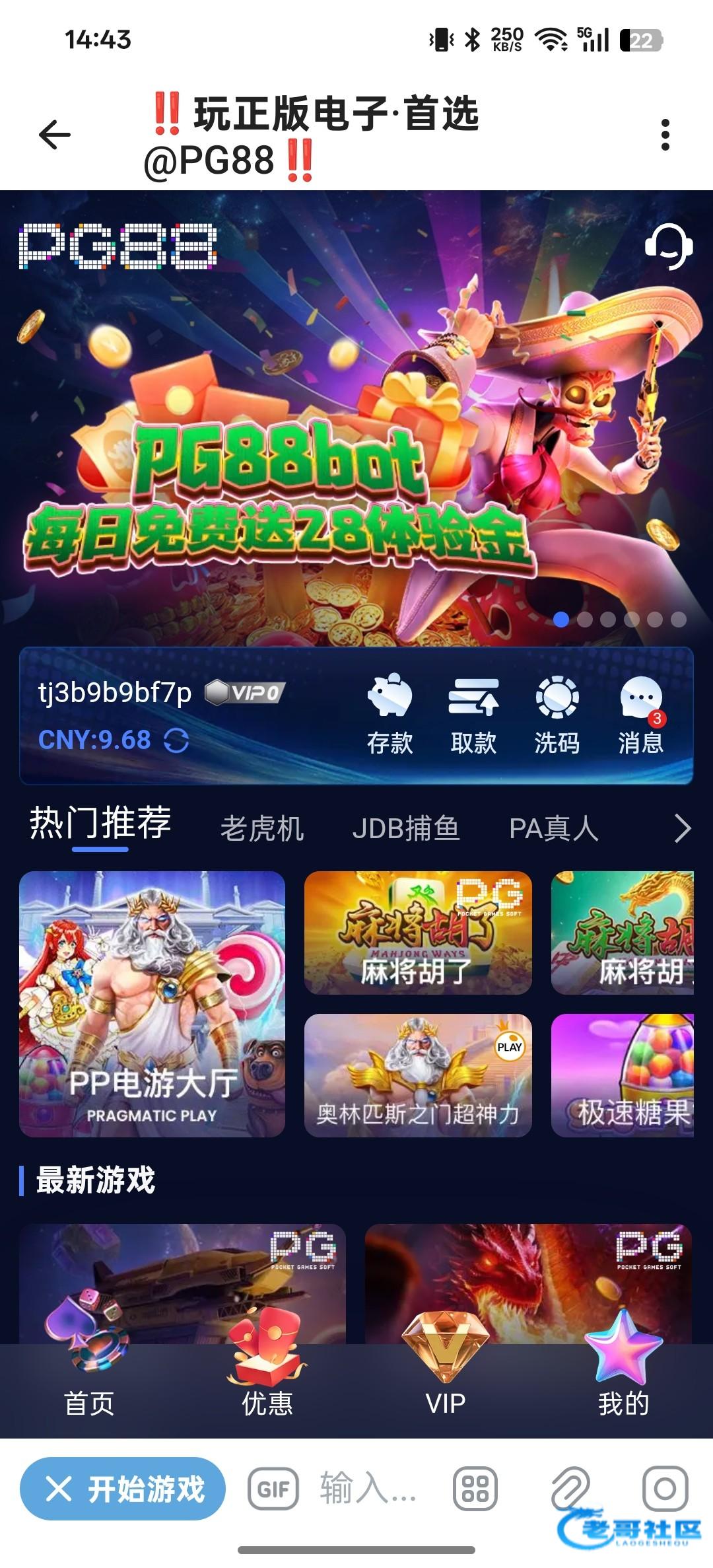Viewport: 713px width, 1568px height.
Task: Go back using the top arrow
Action: pos(55,135)
